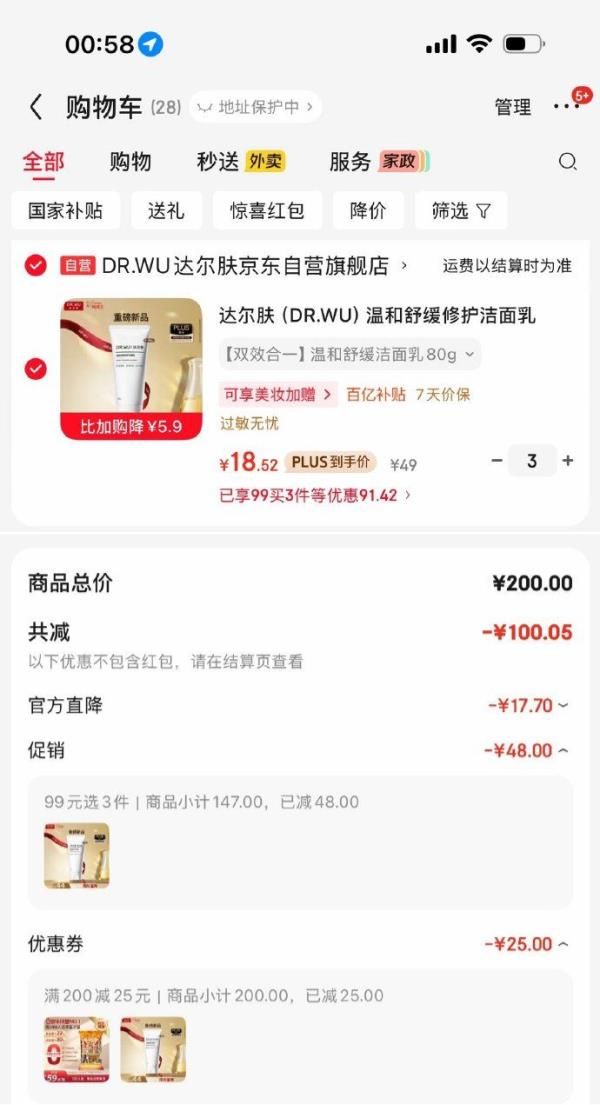Image resolution: width=600 pixels, height=1105 pixels.
Task: Uncheck the DR.WU store checkbox
Action: 36,265
